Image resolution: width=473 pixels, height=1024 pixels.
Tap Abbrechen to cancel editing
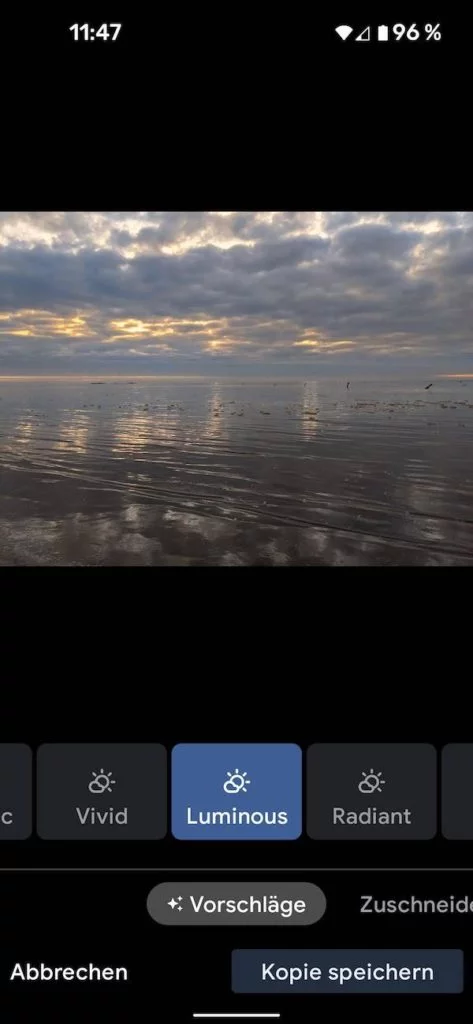(x=69, y=972)
